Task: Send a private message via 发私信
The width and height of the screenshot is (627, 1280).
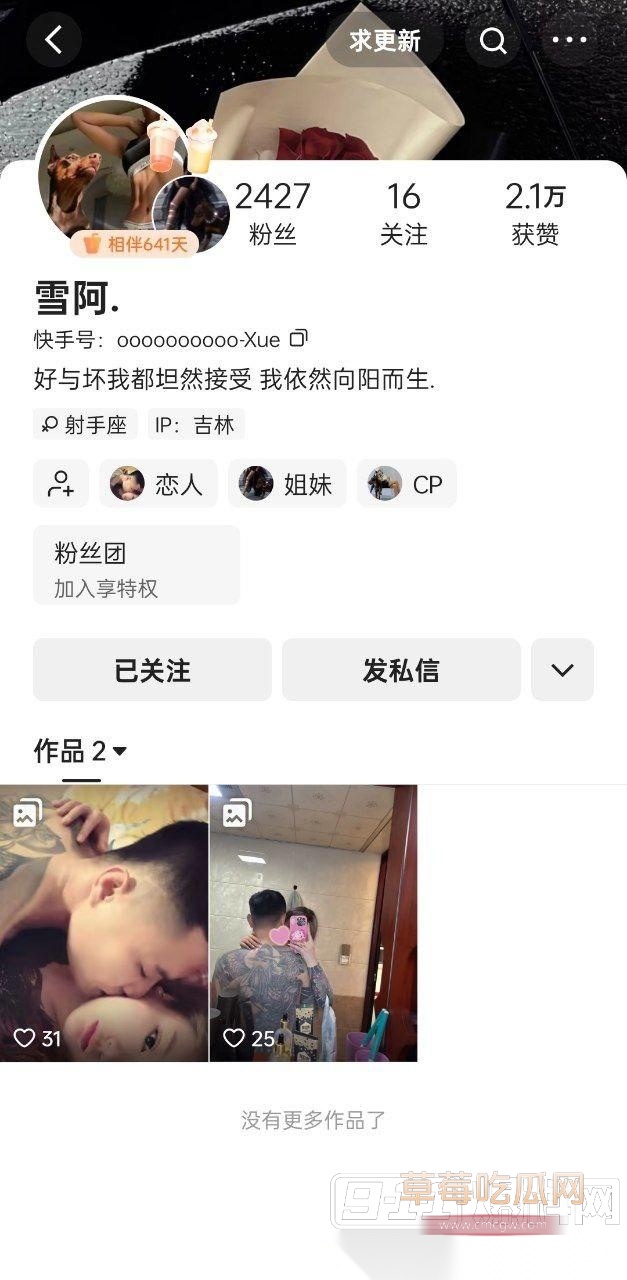Action: pyautogui.click(x=401, y=670)
